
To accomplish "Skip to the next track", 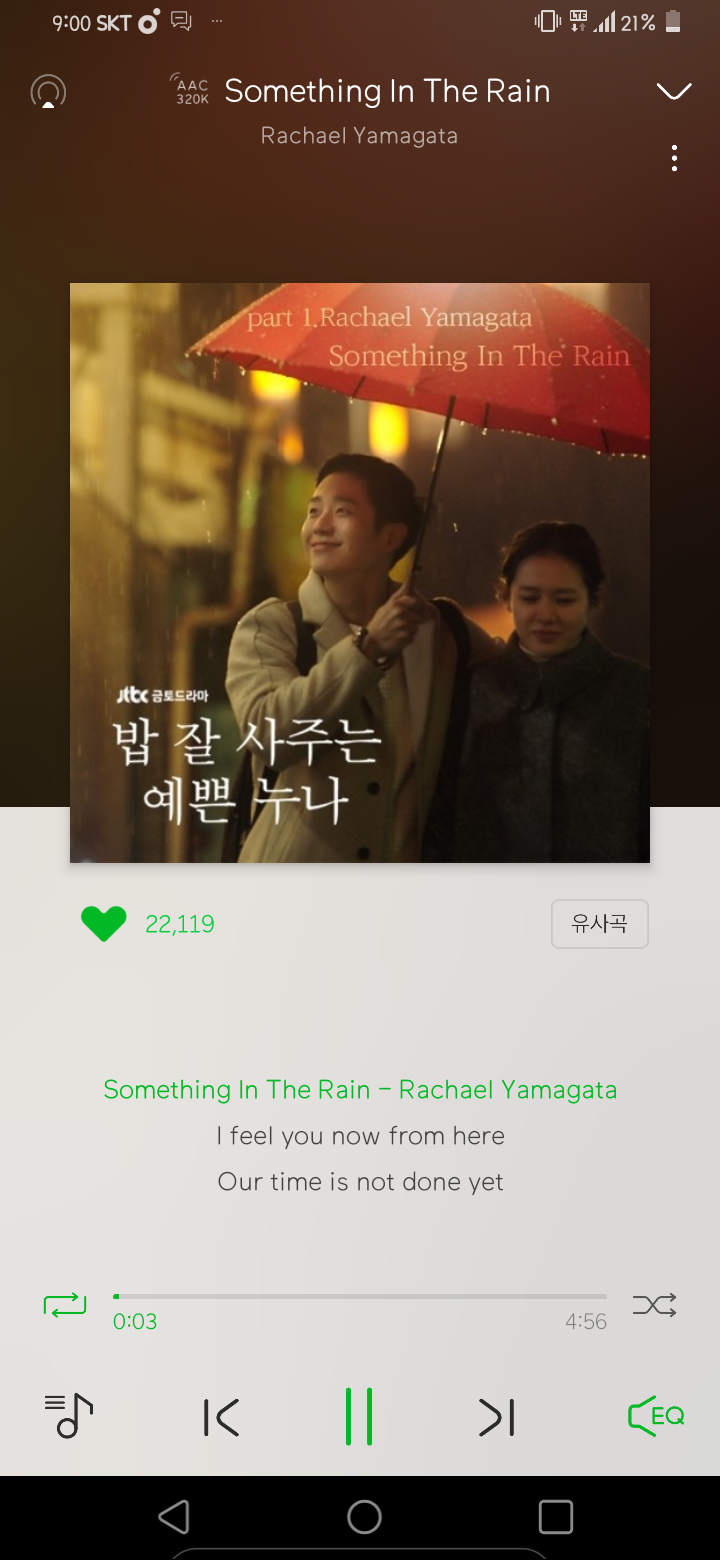I will coord(496,1417).
